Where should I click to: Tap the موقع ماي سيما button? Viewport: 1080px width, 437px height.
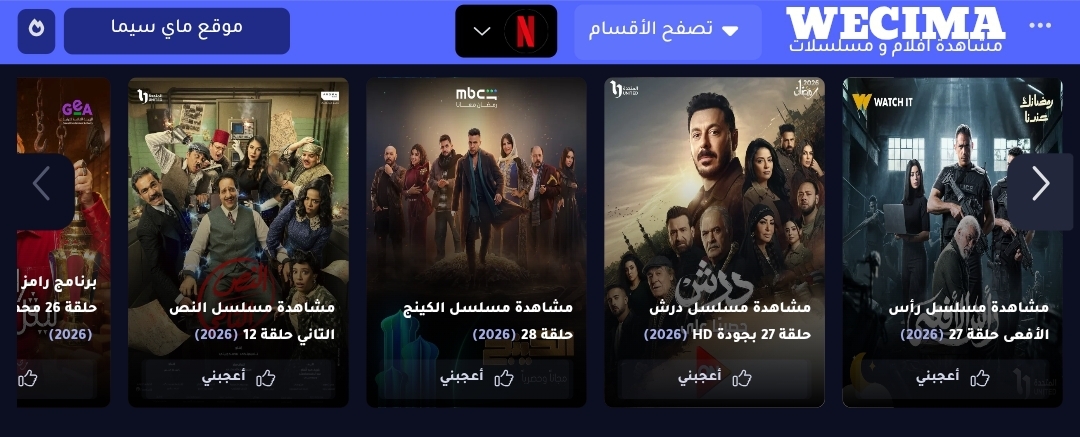pos(177,31)
